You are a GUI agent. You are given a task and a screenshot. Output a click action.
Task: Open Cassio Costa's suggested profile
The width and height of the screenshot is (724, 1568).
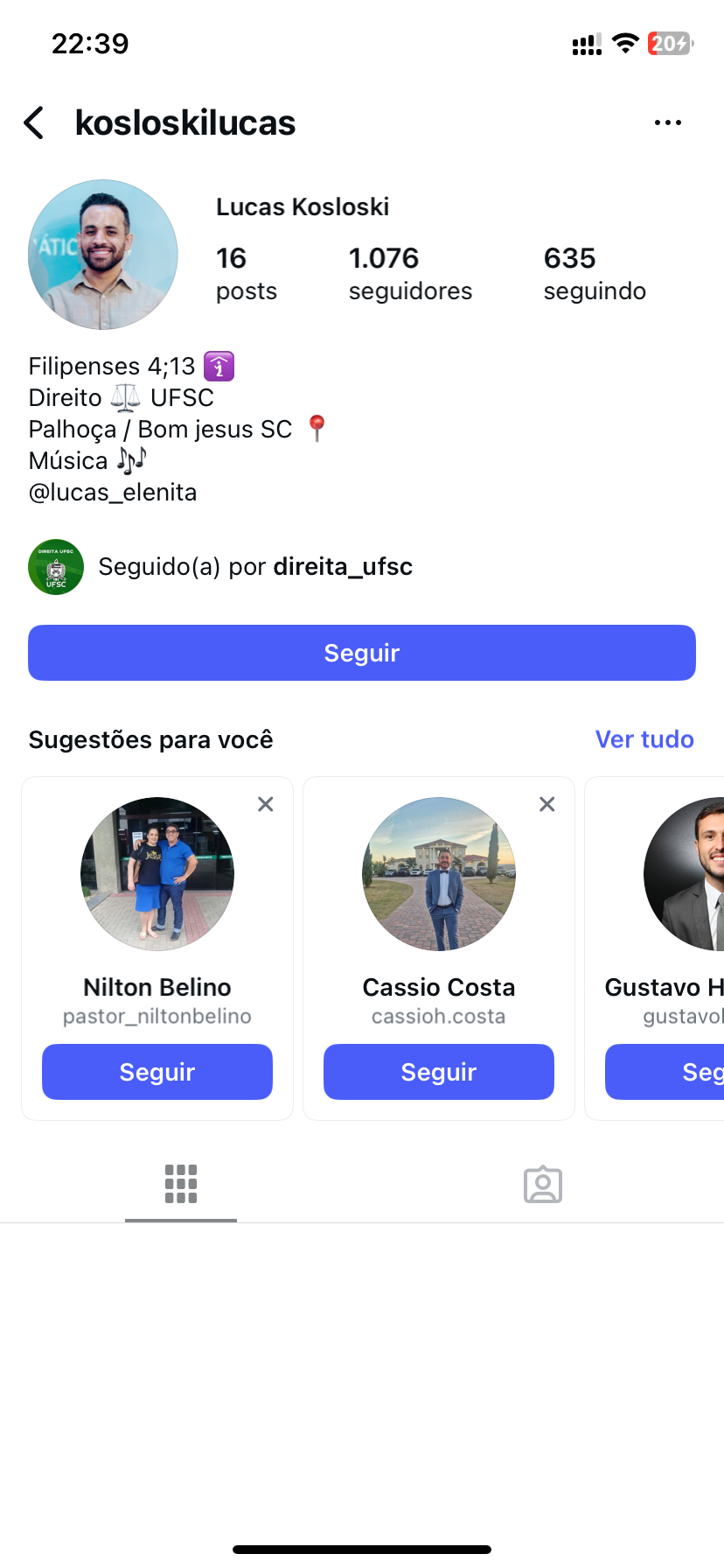[439, 874]
